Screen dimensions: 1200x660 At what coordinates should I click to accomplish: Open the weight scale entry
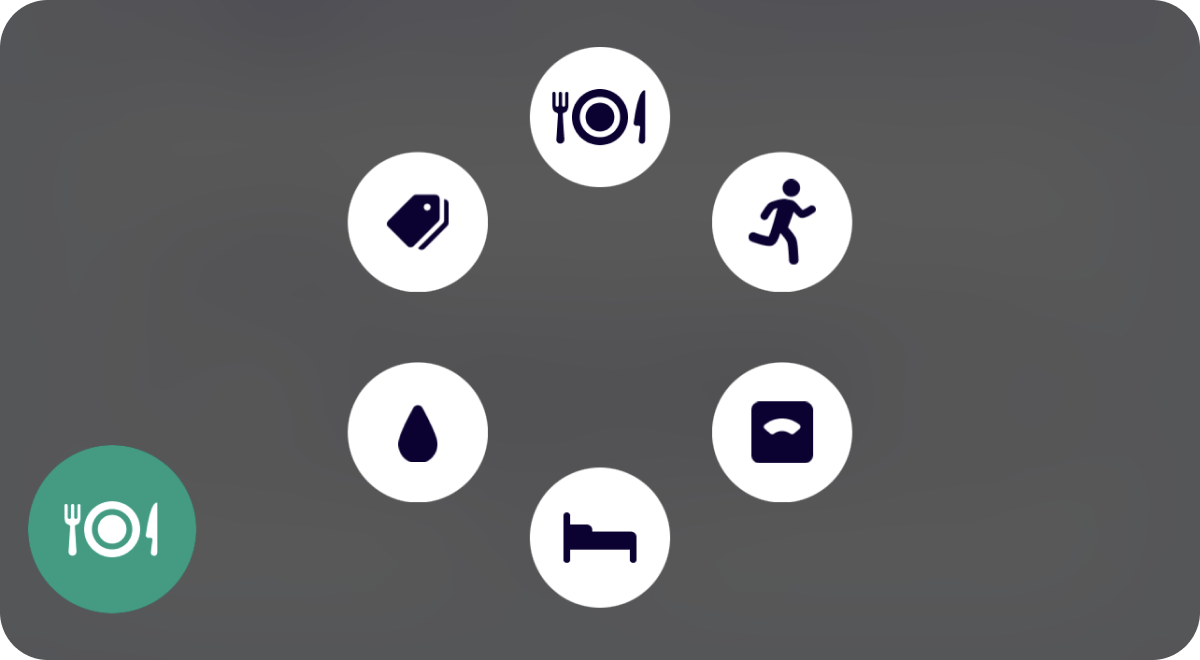pos(782,432)
